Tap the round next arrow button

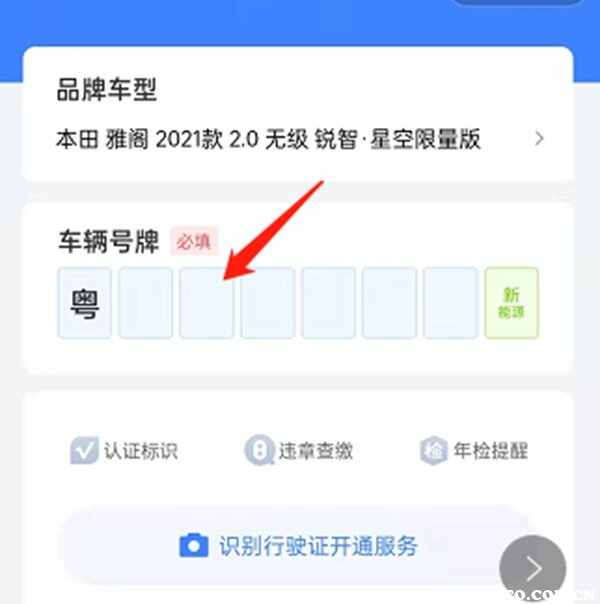point(533,569)
